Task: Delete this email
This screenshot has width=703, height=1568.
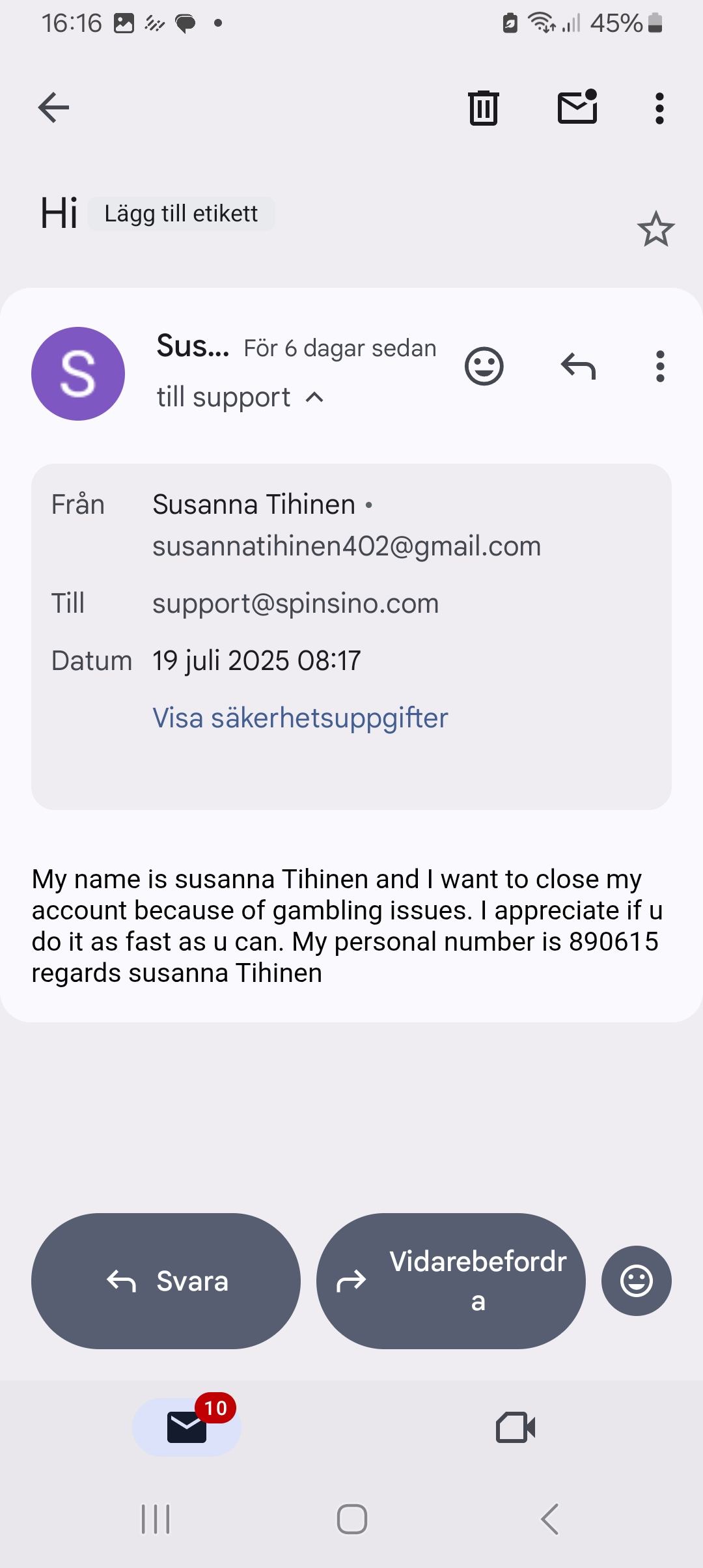Action: [x=483, y=107]
